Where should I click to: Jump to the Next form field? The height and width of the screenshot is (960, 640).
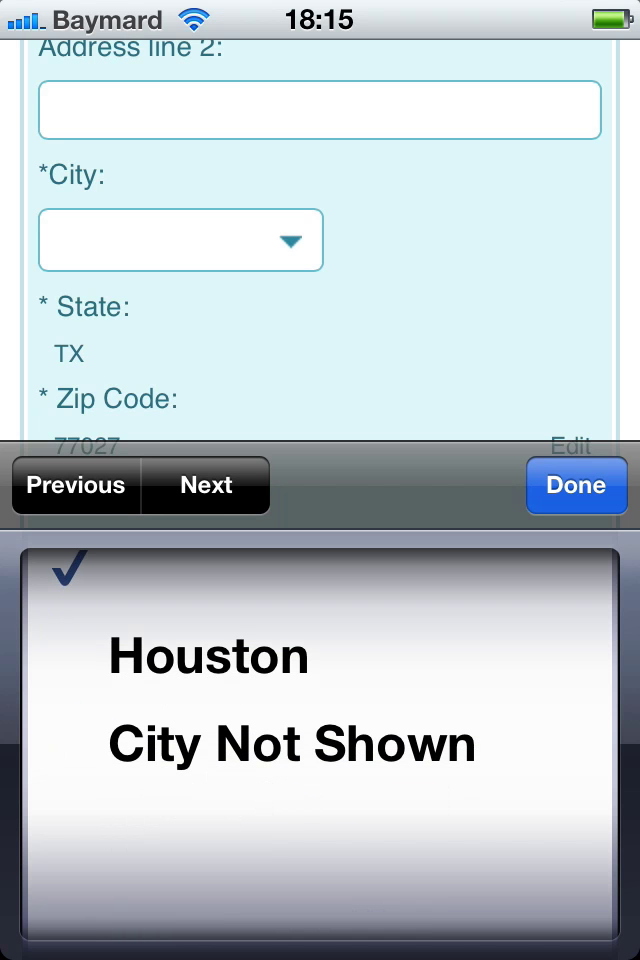coord(206,485)
